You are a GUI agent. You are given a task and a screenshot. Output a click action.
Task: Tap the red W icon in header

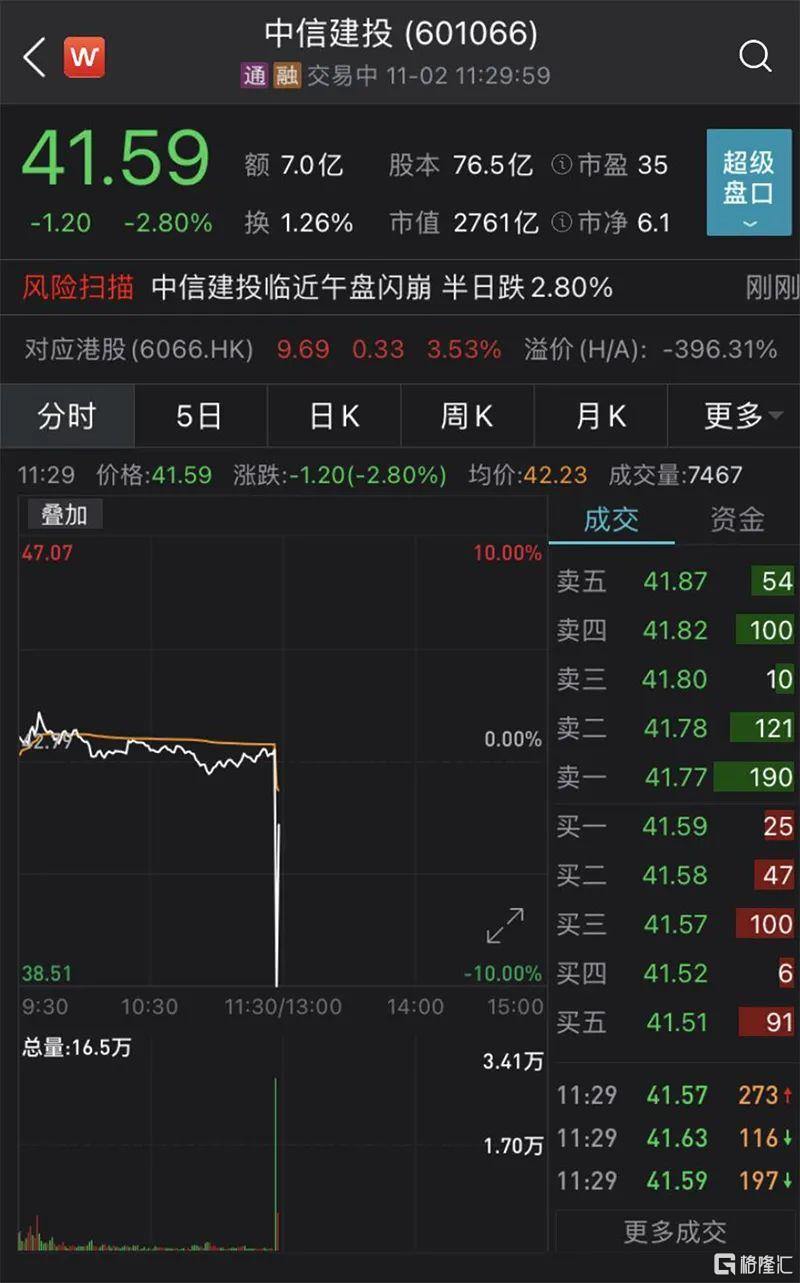click(x=84, y=58)
